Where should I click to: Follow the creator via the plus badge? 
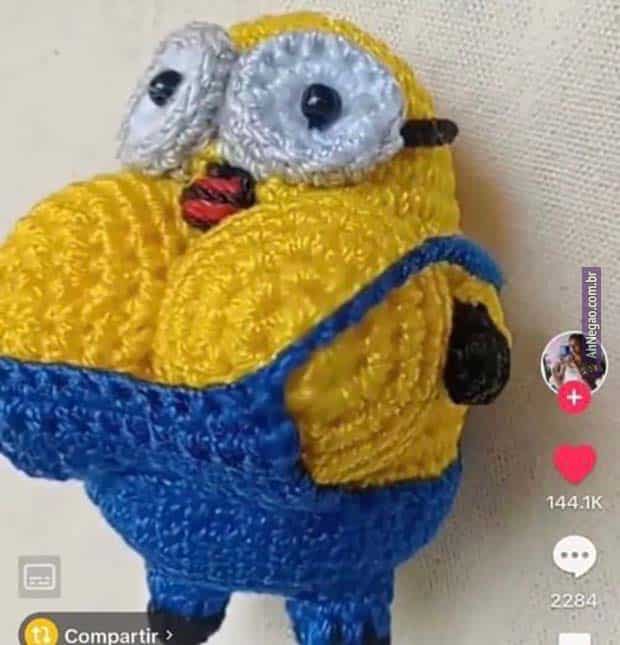[x=574, y=397]
